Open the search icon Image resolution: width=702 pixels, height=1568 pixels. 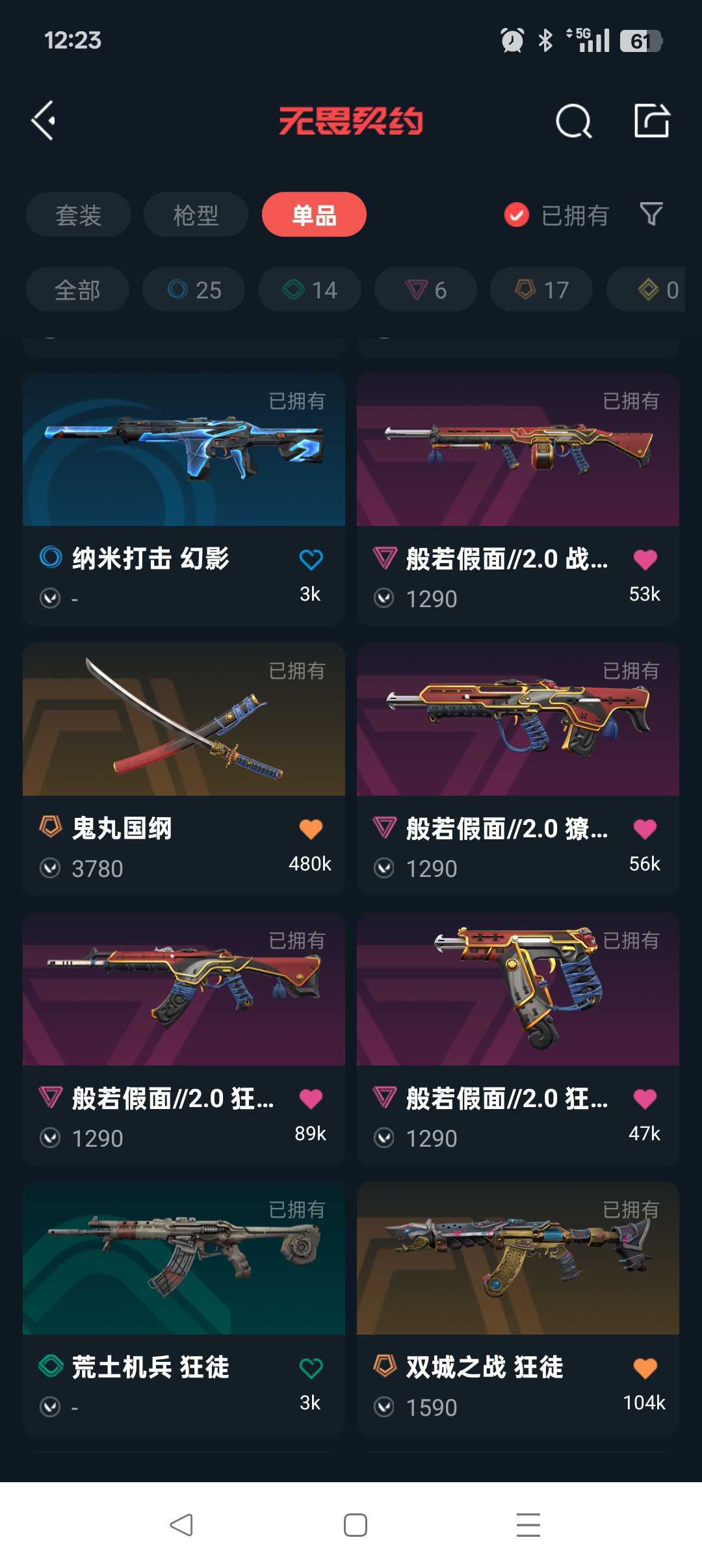pos(574,121)
